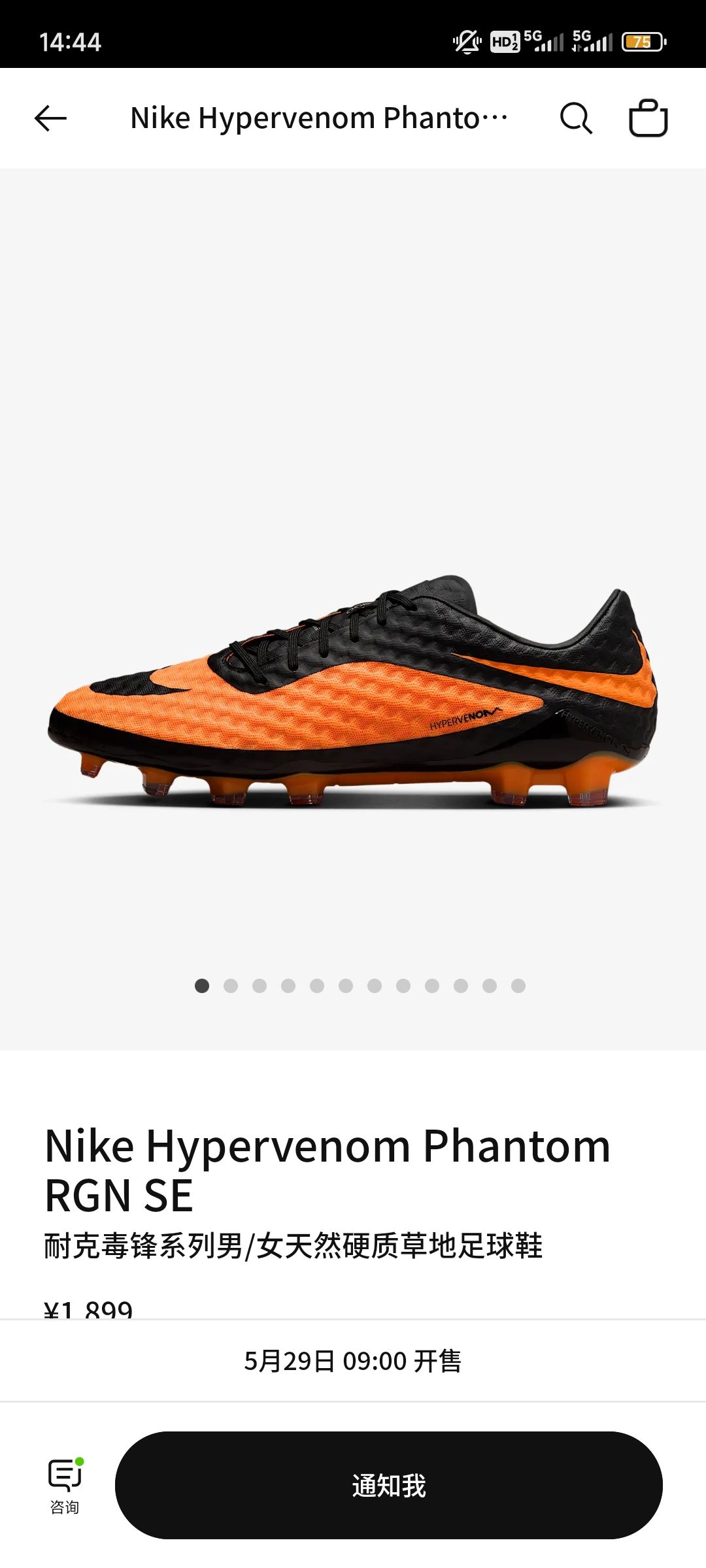Open the Hypervenom shoe product image
706x1568 pixels.
[353, 691]
